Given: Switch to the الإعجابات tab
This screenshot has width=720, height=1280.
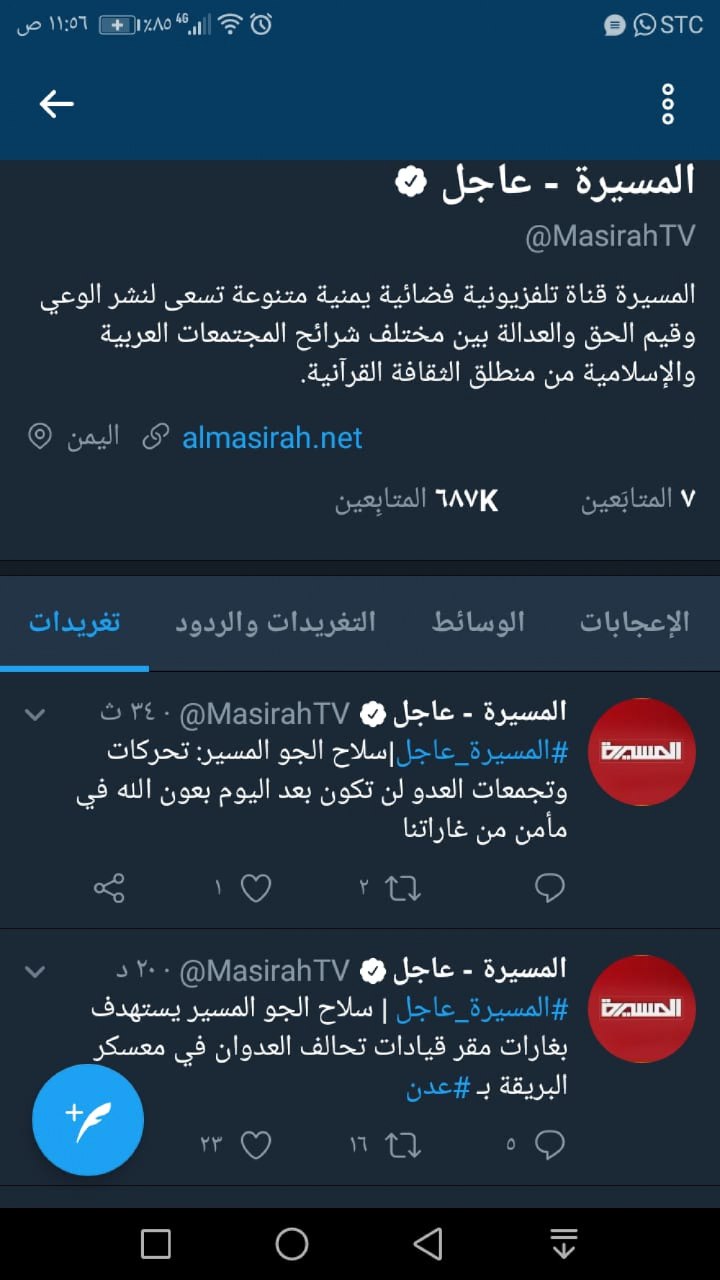Looking at the screenshot, I should 634,622.
